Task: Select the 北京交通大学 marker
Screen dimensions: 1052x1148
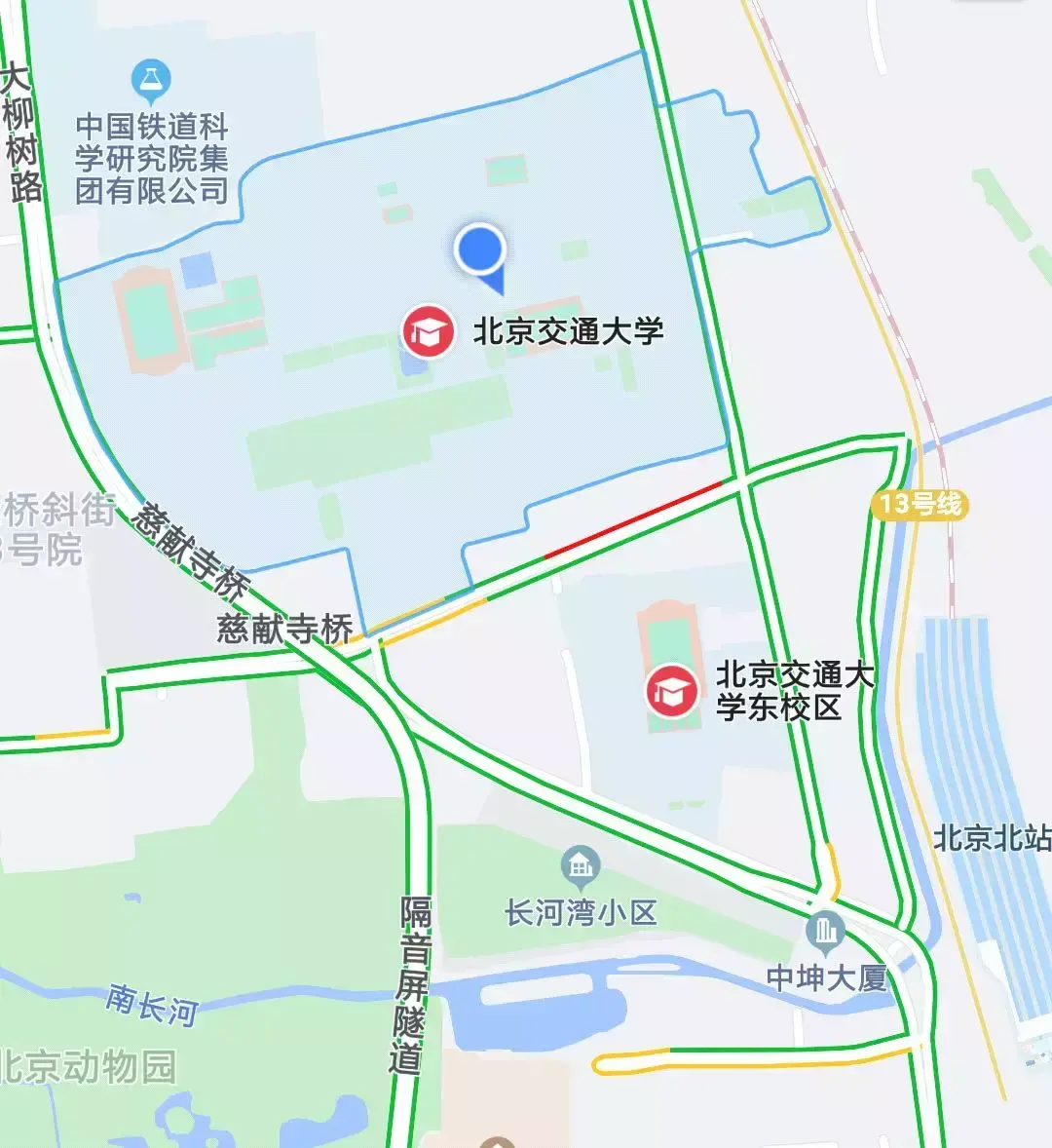Action: click(x=429, y=331)
